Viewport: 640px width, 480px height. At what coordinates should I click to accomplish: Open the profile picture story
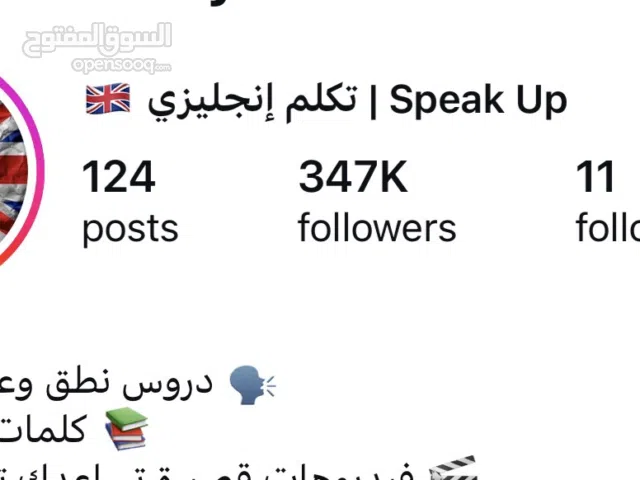click(18, 170)
